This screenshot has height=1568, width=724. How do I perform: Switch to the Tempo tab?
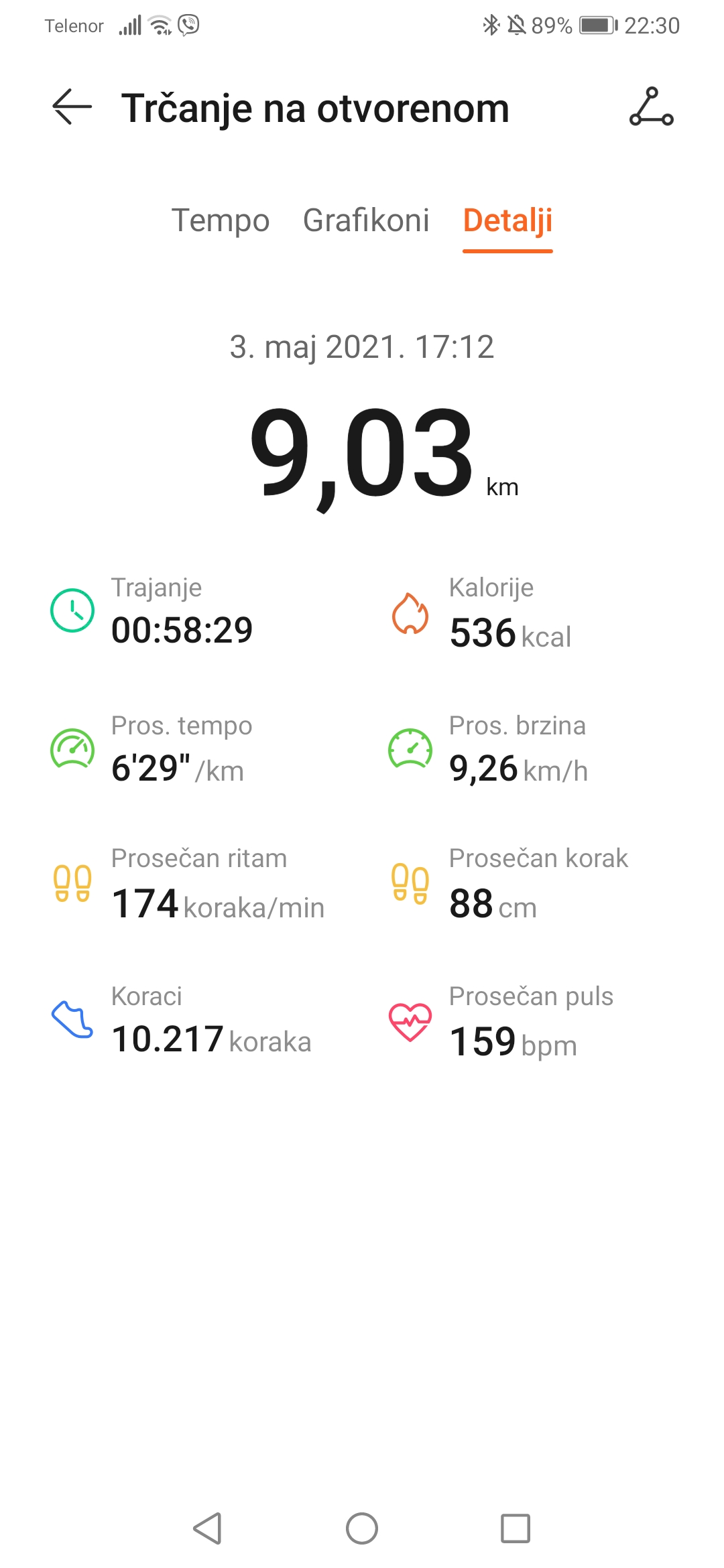pos(220,220)
